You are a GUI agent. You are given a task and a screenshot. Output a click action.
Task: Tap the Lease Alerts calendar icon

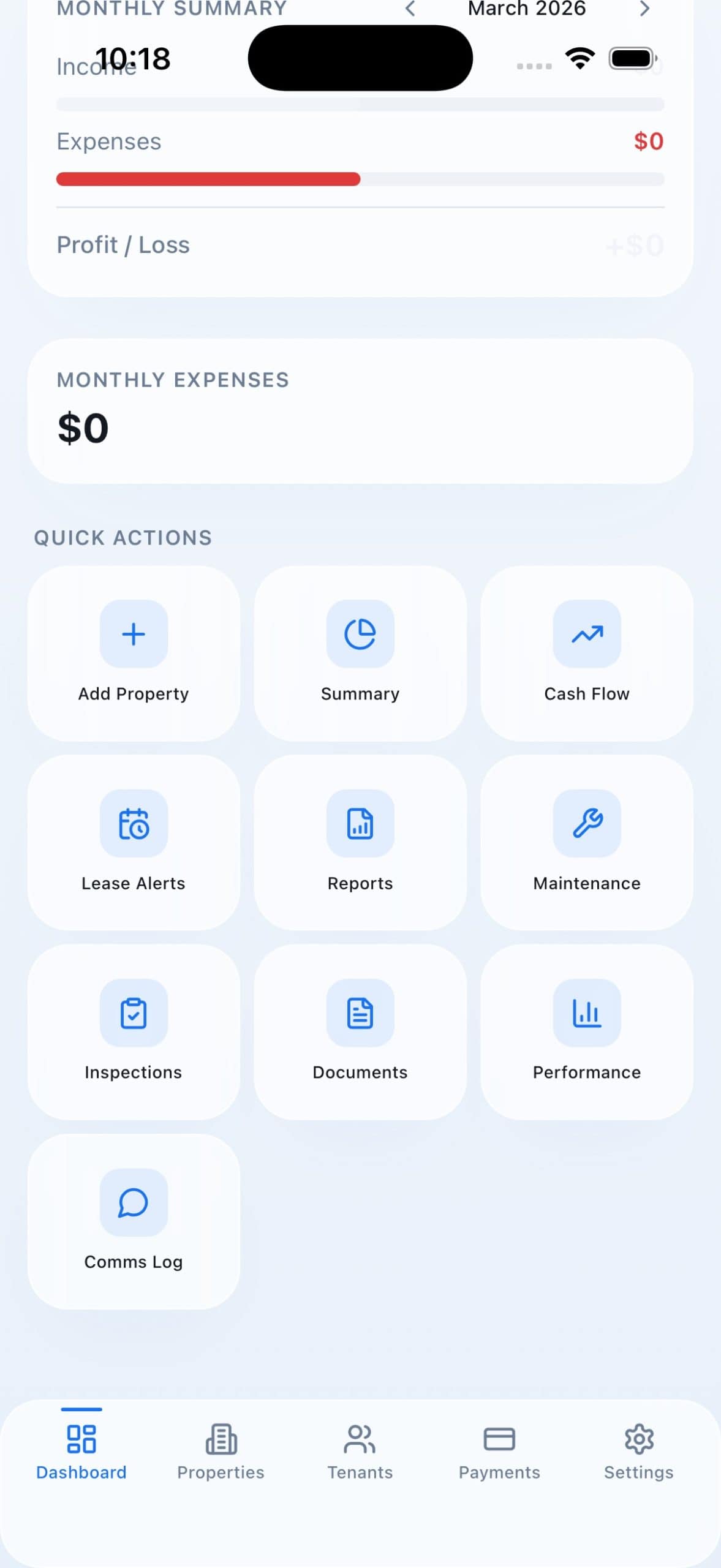(133, 824)
